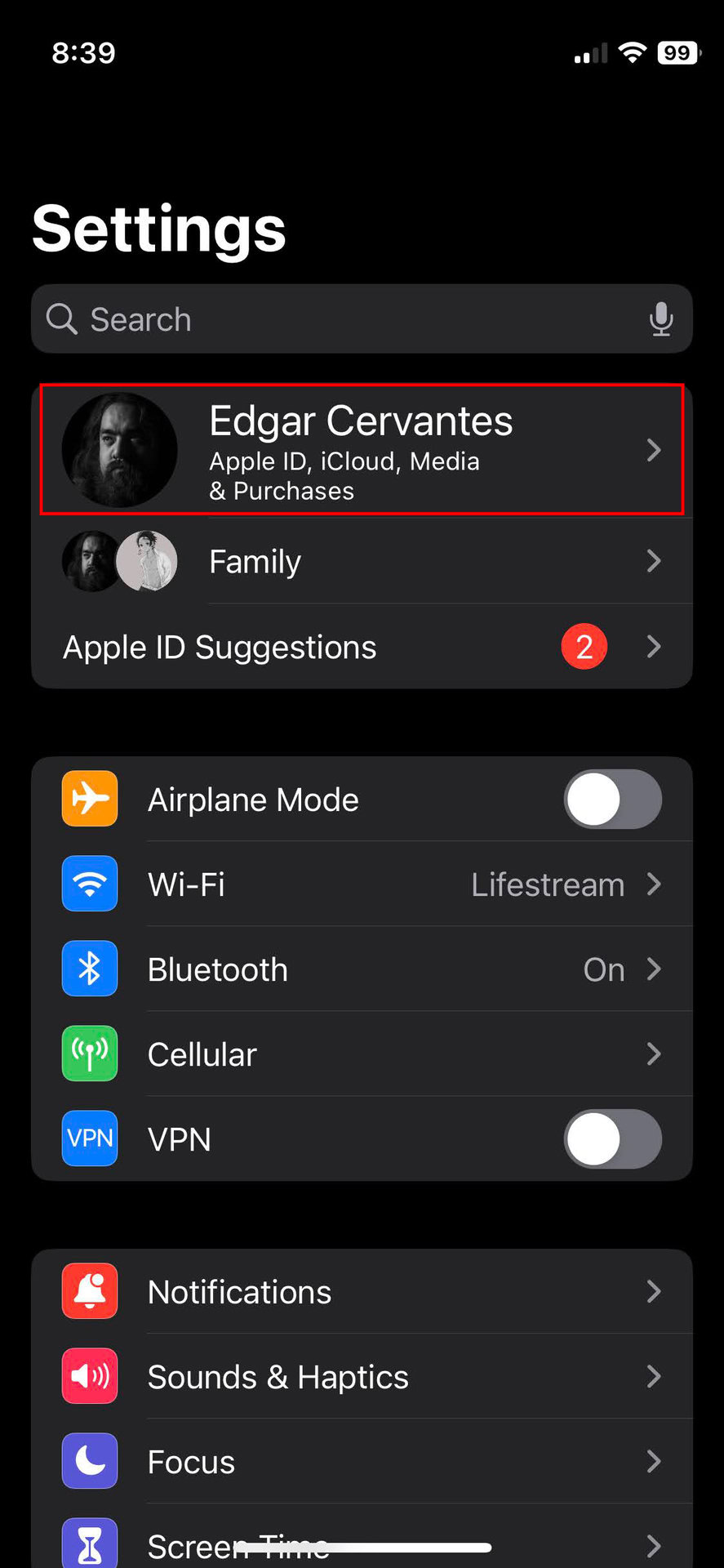Turn on Airplane Mode
Screen dimensions: 724x1568
[x=612, y=800]
